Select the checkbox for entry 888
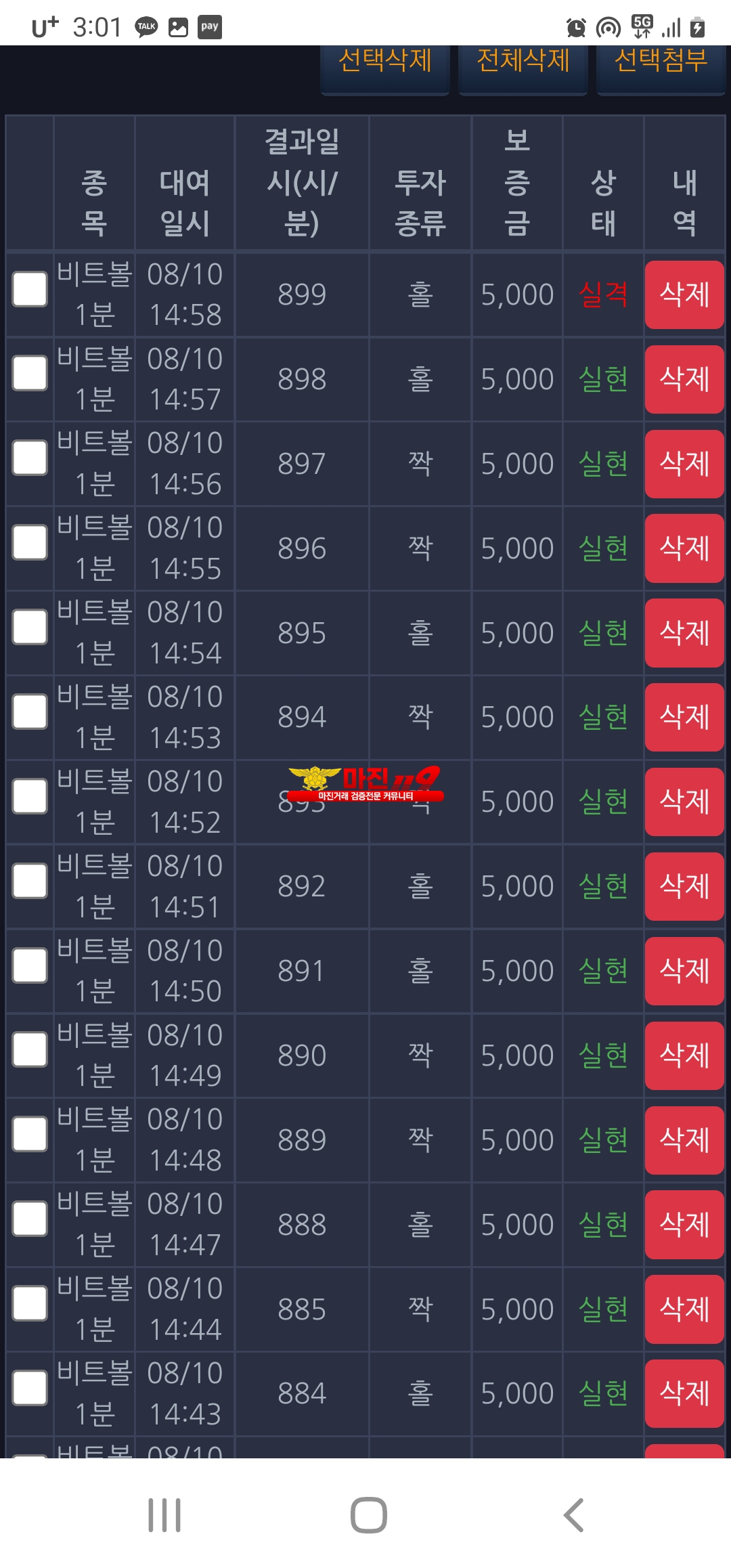 tap(30, 1219)
